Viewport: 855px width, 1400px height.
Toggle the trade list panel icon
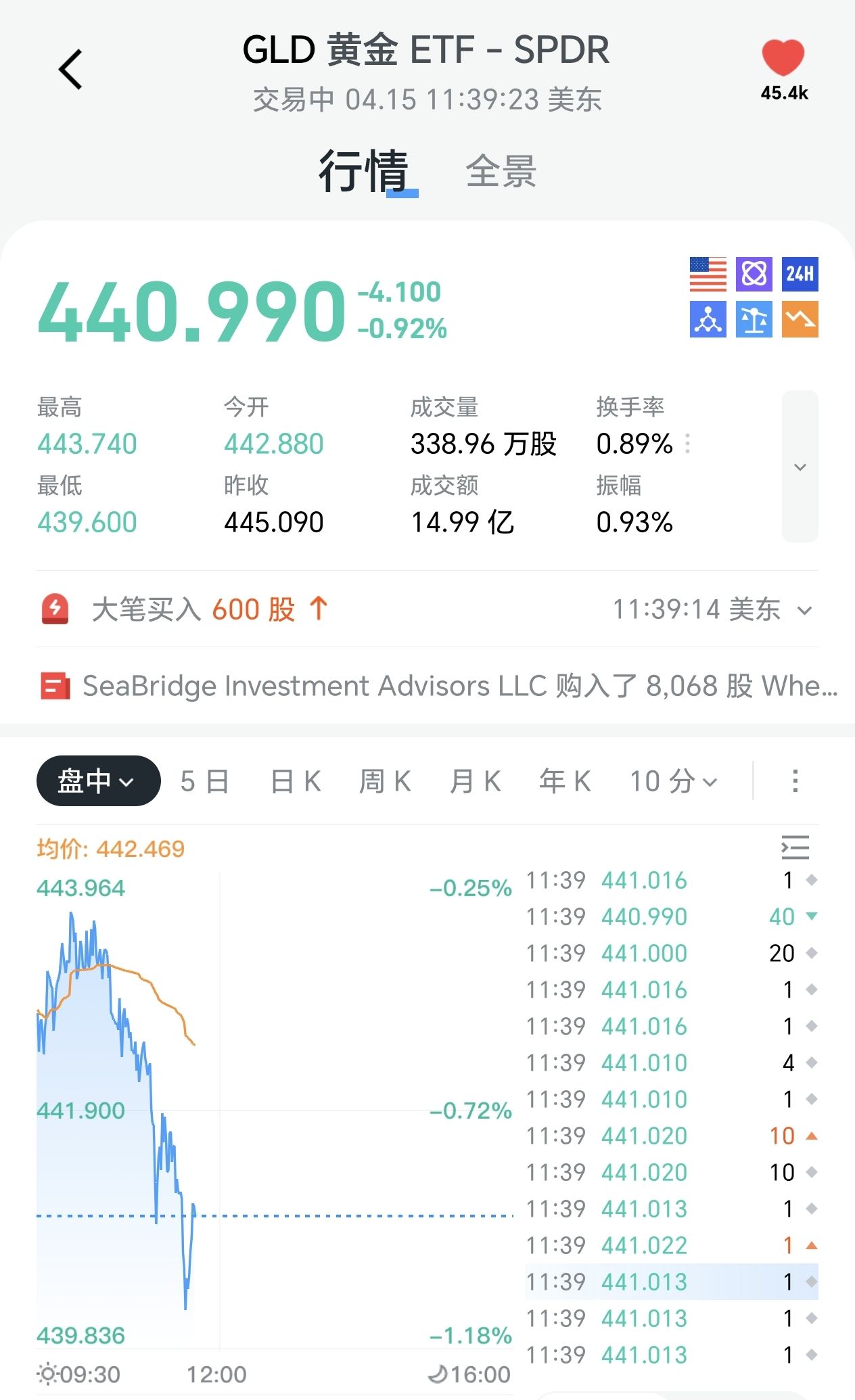pos(795,847)
